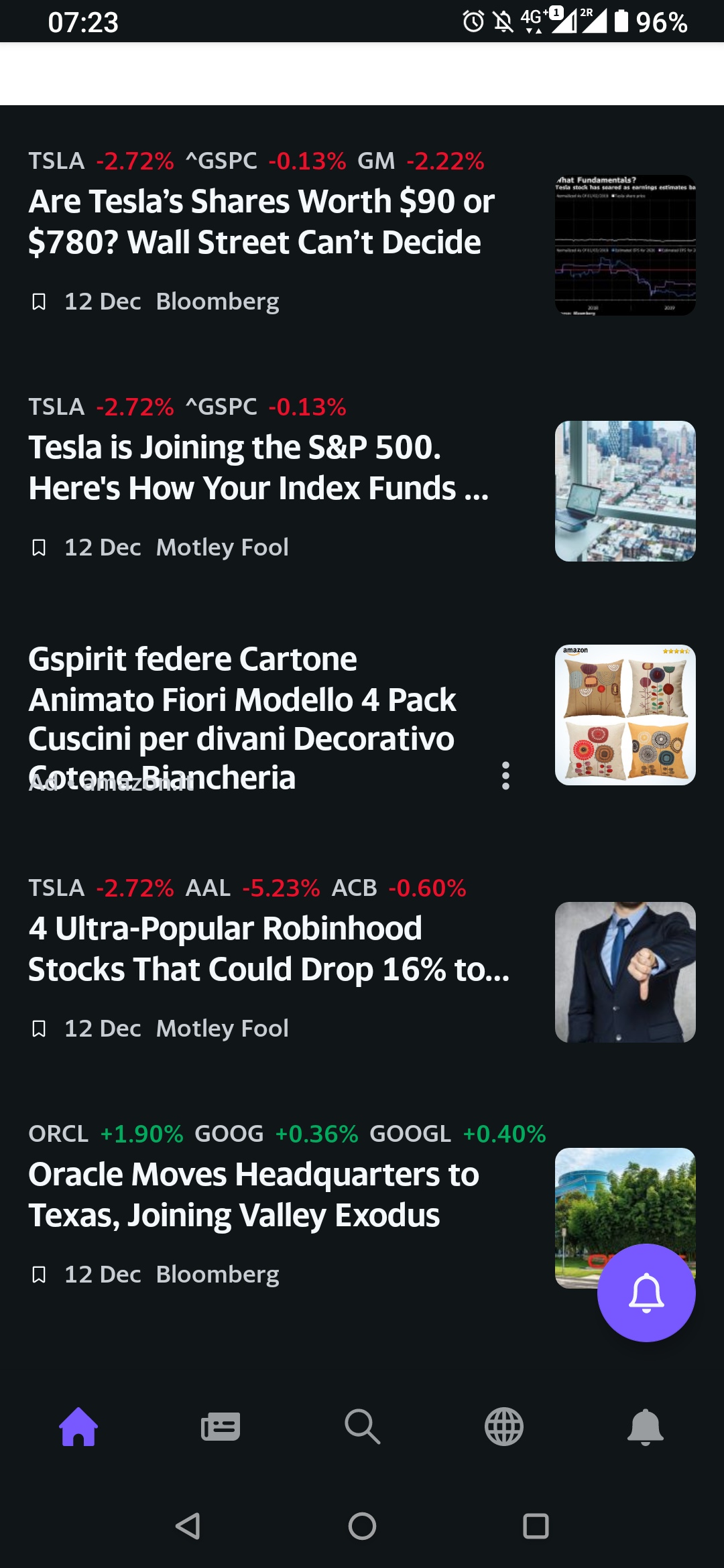The width and height of the screenshot is (724, 1568).
Task: Switch to the globe Markets tab
Action: (504, 1427)
